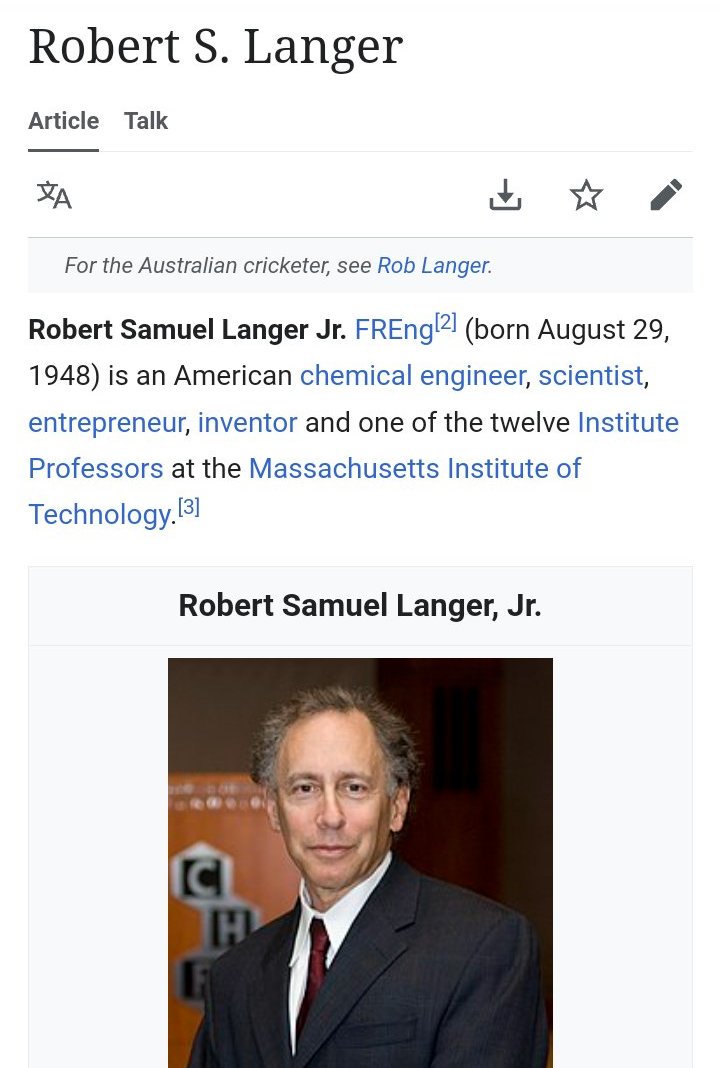
Task: Open the entrepreneur link
Action: tap(106, 422)
